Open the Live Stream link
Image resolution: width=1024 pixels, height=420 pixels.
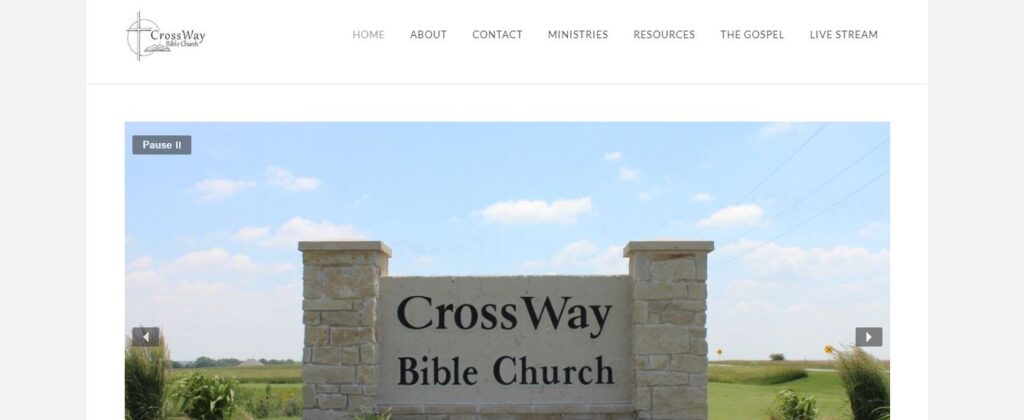(x=843, y=35)
